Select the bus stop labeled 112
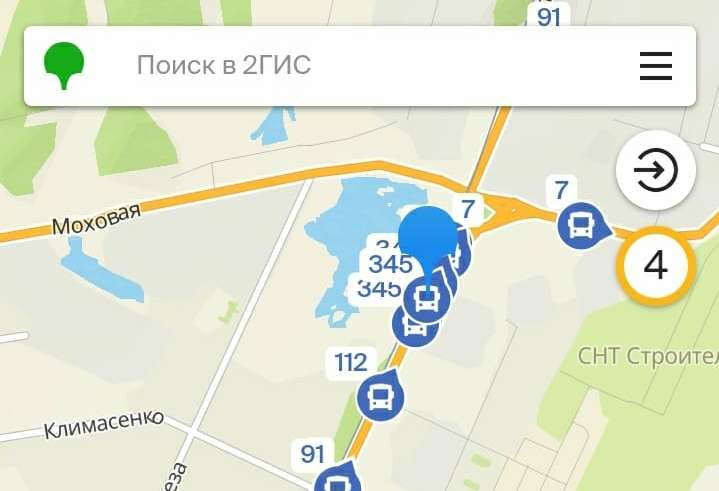The width and height of the screenshot is (719, 491). [380, 397]
